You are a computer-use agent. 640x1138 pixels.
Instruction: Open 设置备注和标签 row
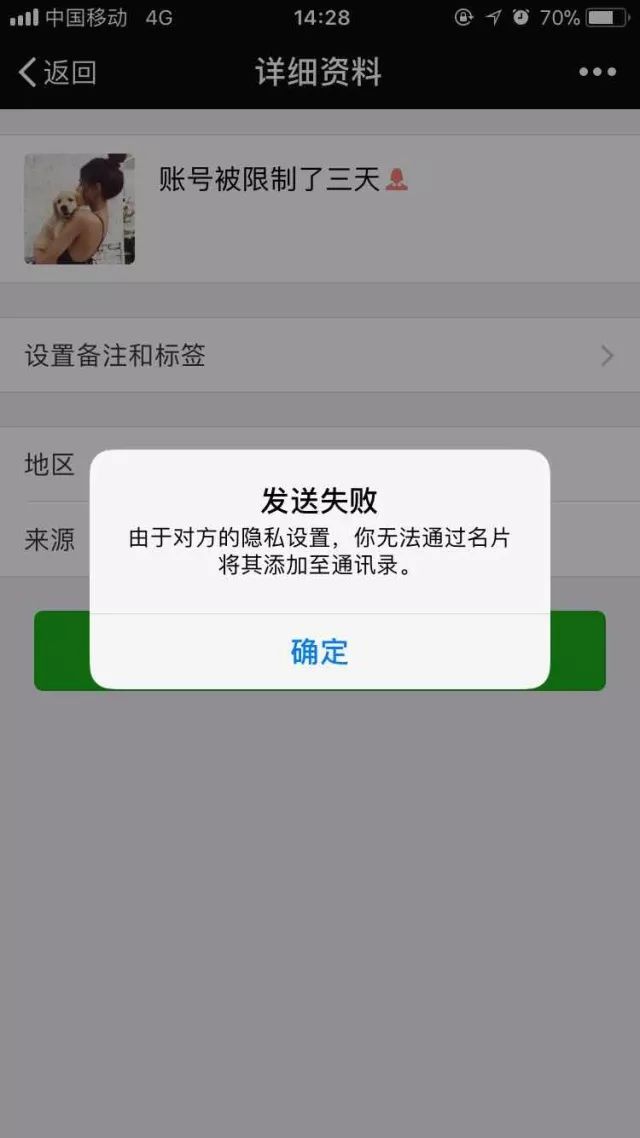coord(319,355)
